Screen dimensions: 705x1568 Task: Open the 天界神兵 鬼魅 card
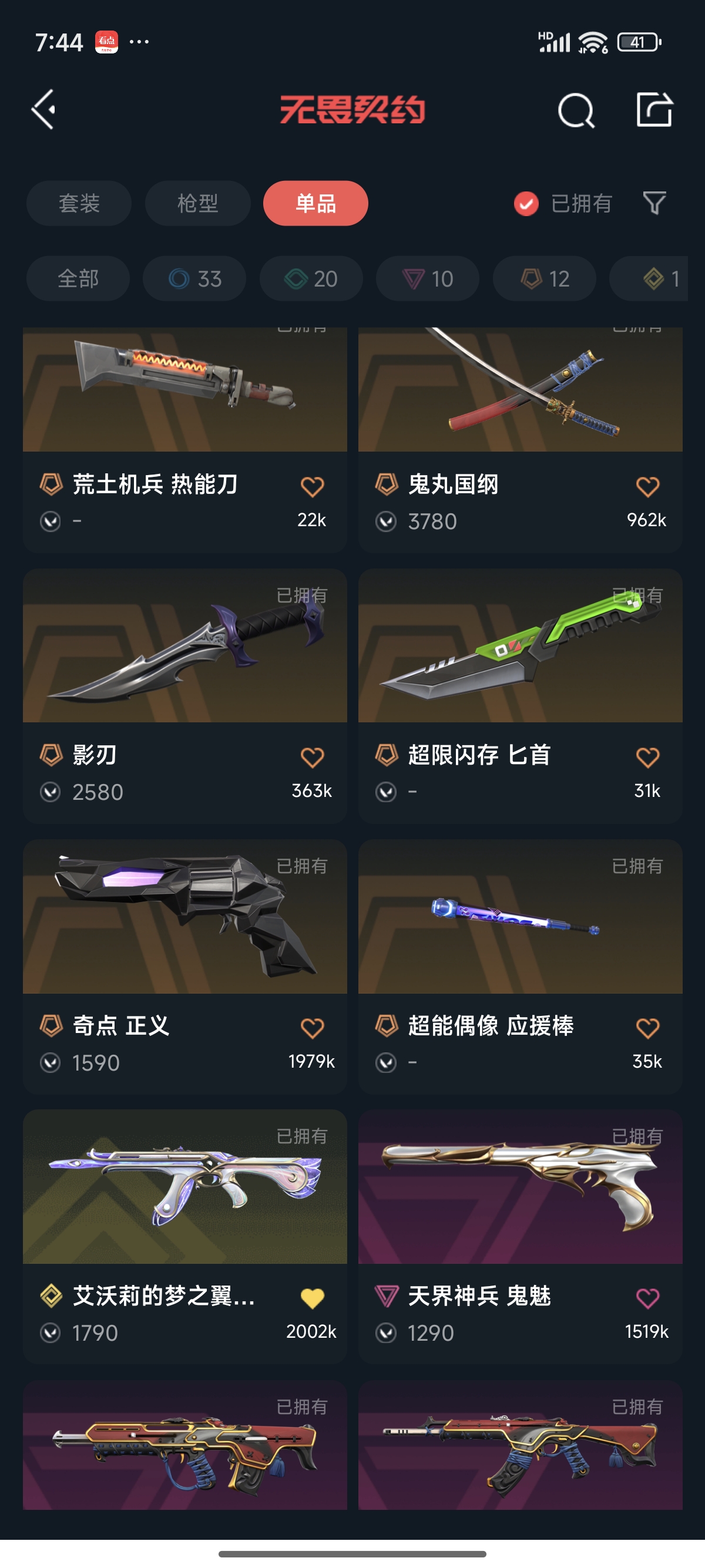[520, 1237]
